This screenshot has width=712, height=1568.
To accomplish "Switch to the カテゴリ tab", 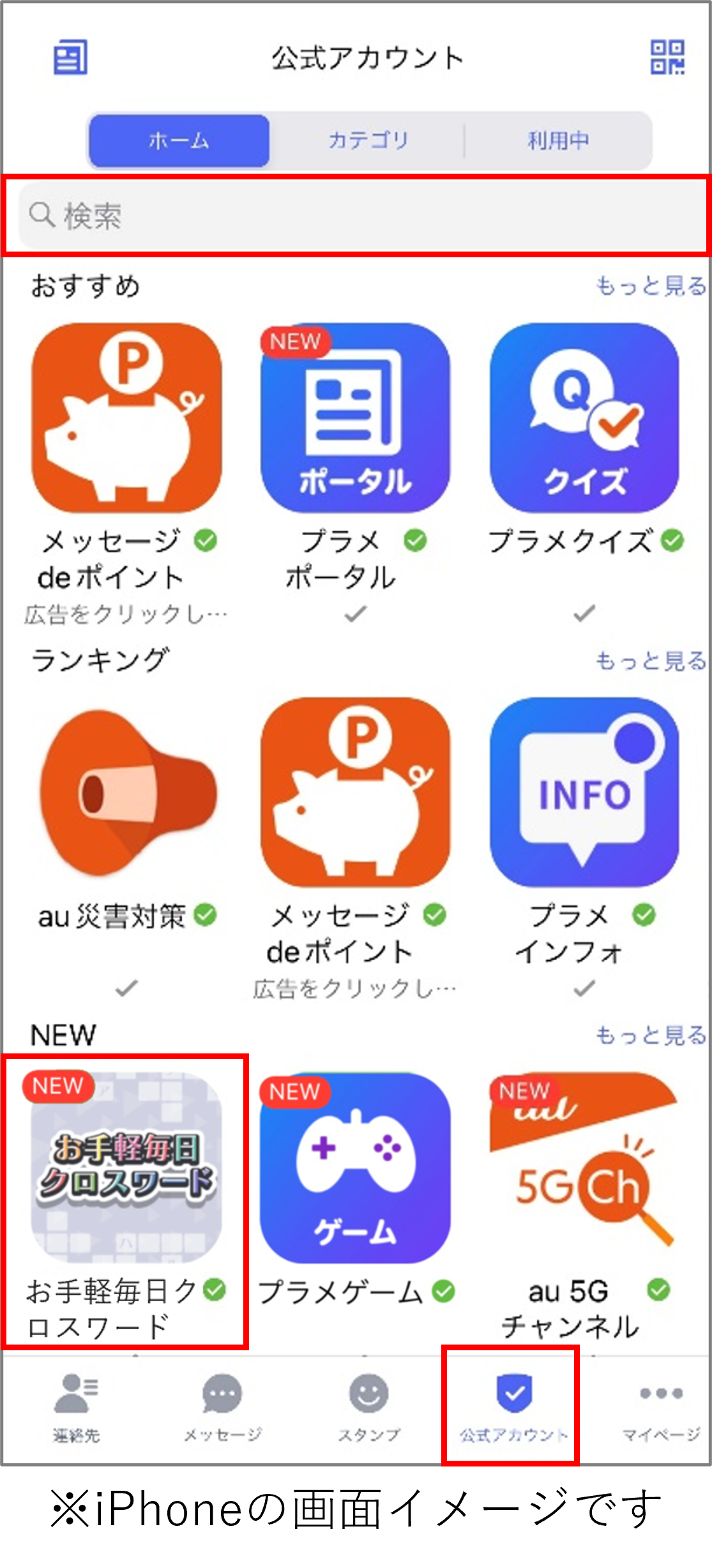I will tap(368, 140).
